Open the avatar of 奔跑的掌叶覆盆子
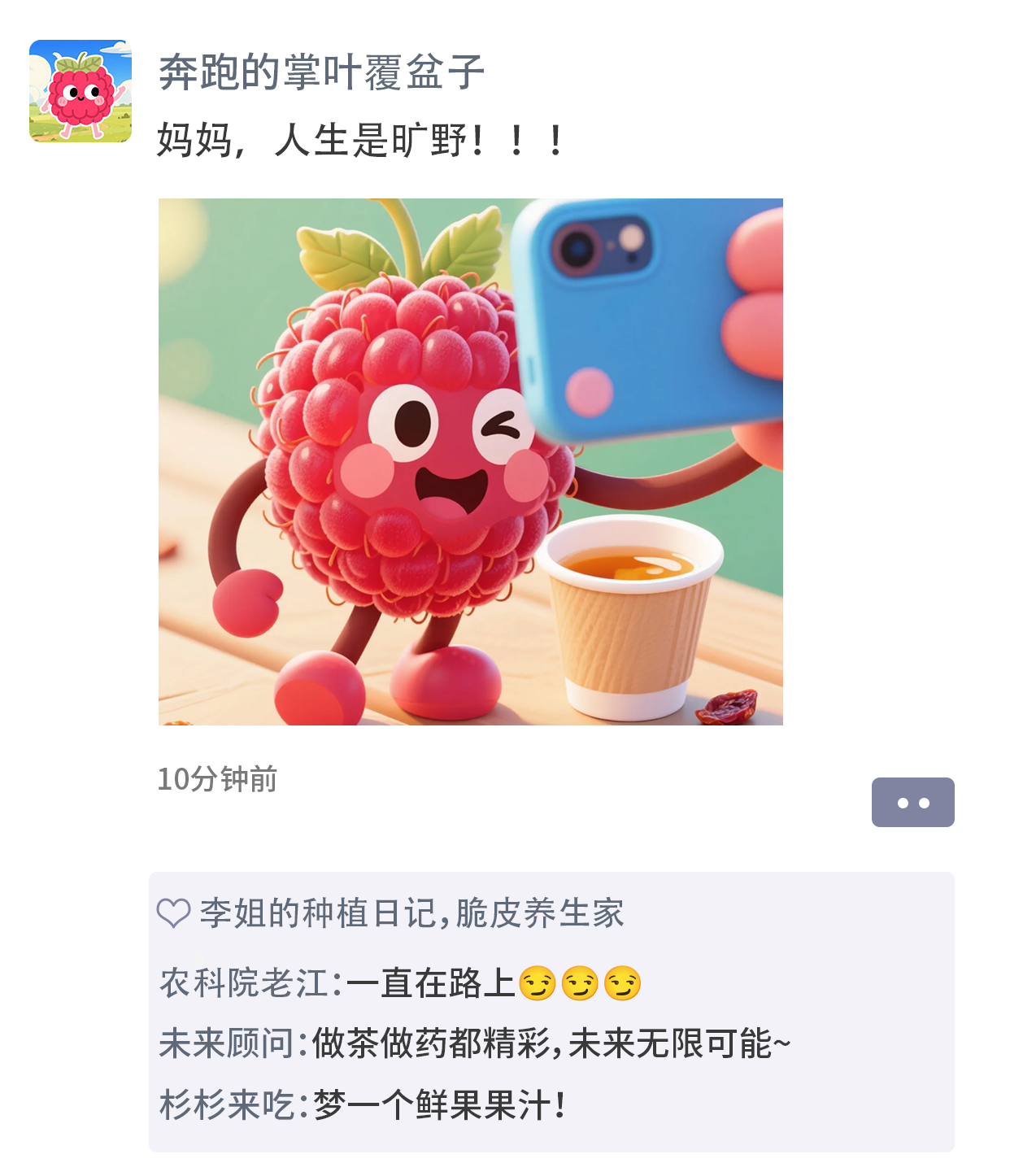This screenshot has height=1176, width=1010. tap(80, 91)
